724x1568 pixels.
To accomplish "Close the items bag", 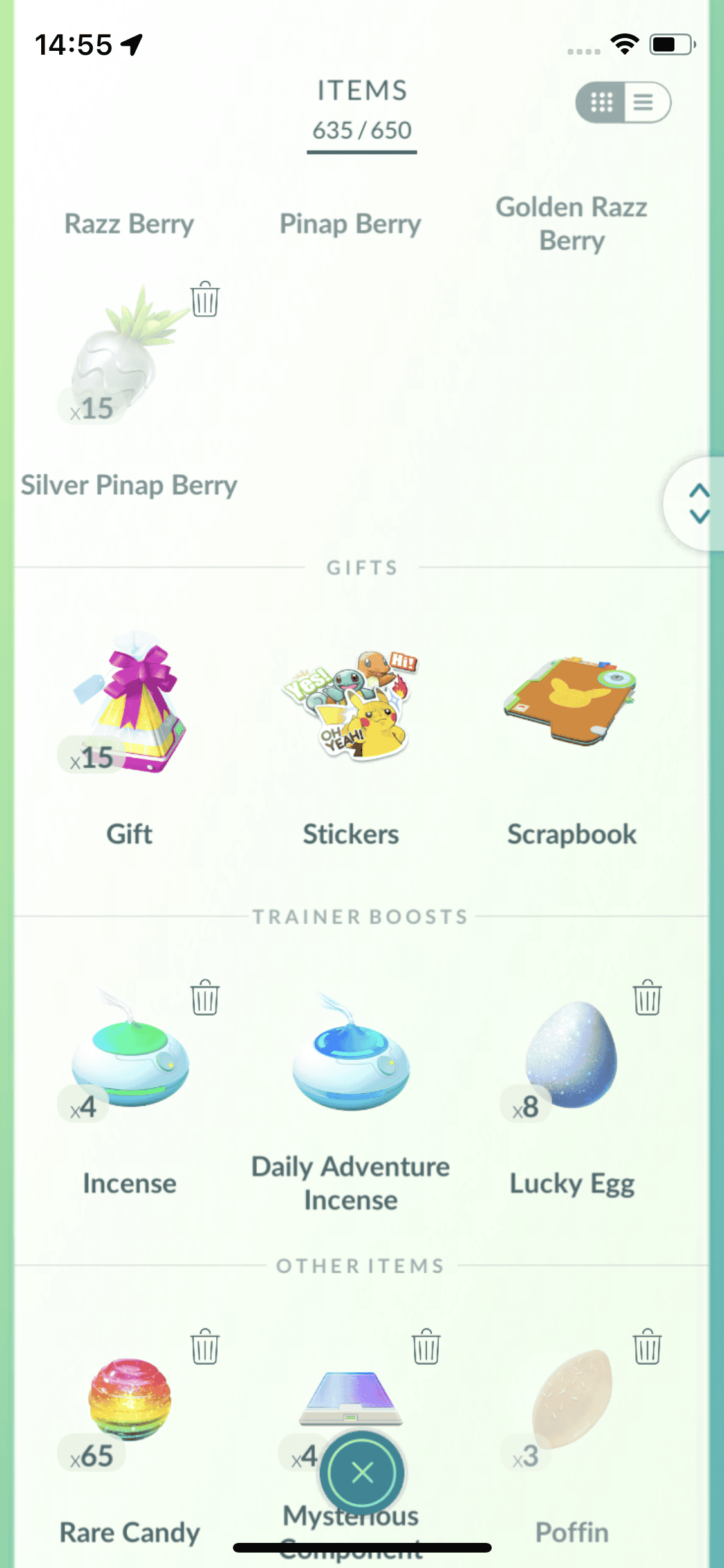I will (x=362, y=1473).
